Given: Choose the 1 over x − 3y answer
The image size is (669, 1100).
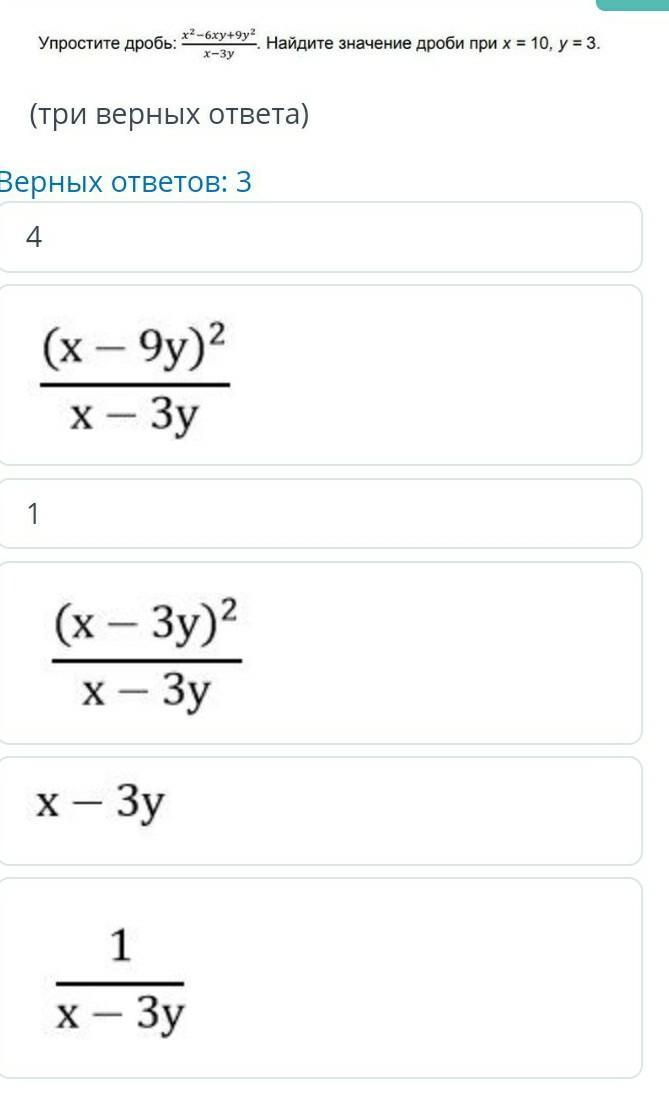Looking at the screenshot, I should (x=319, y=978).
